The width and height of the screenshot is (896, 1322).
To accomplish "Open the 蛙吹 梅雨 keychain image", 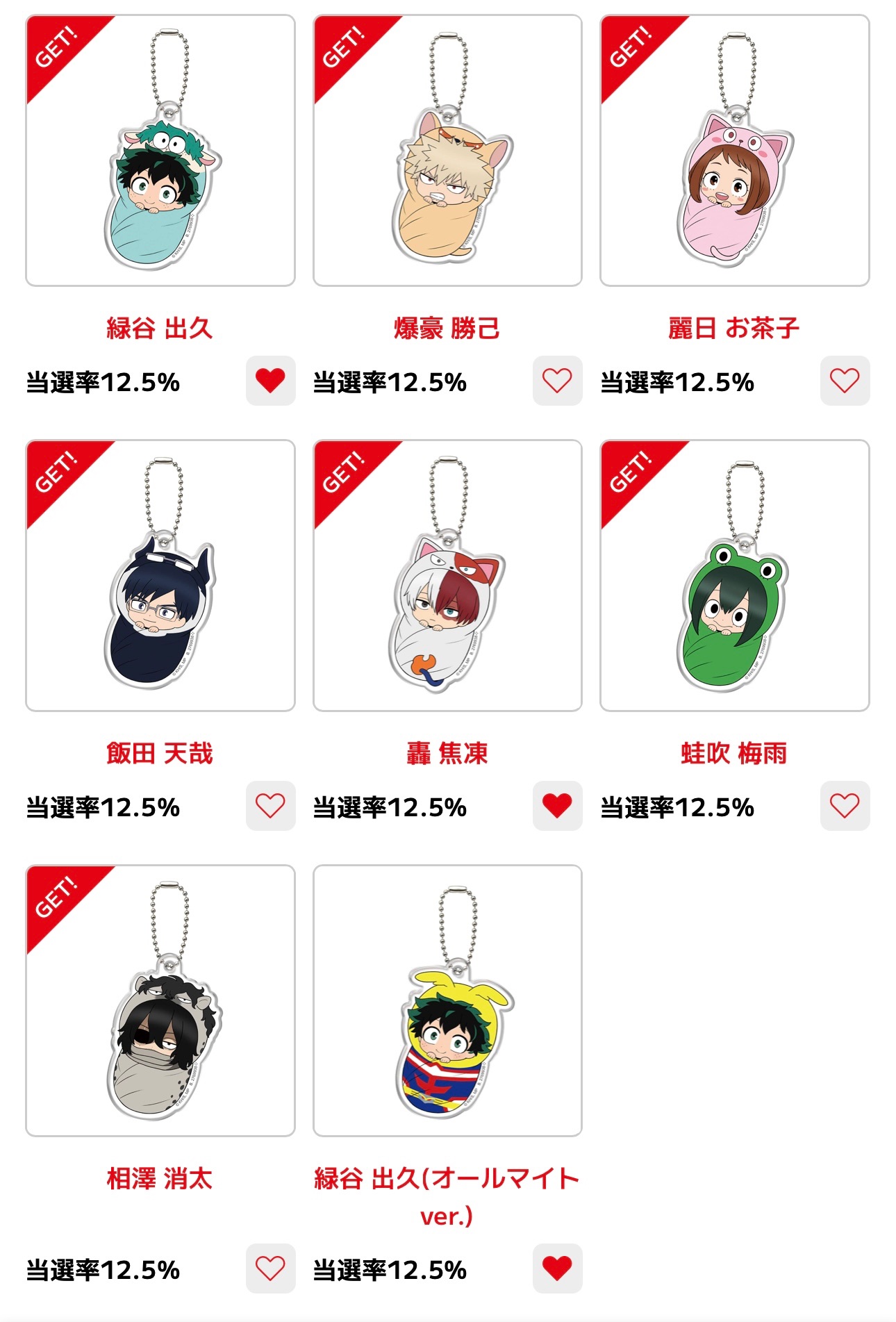I will coord(734,576).
